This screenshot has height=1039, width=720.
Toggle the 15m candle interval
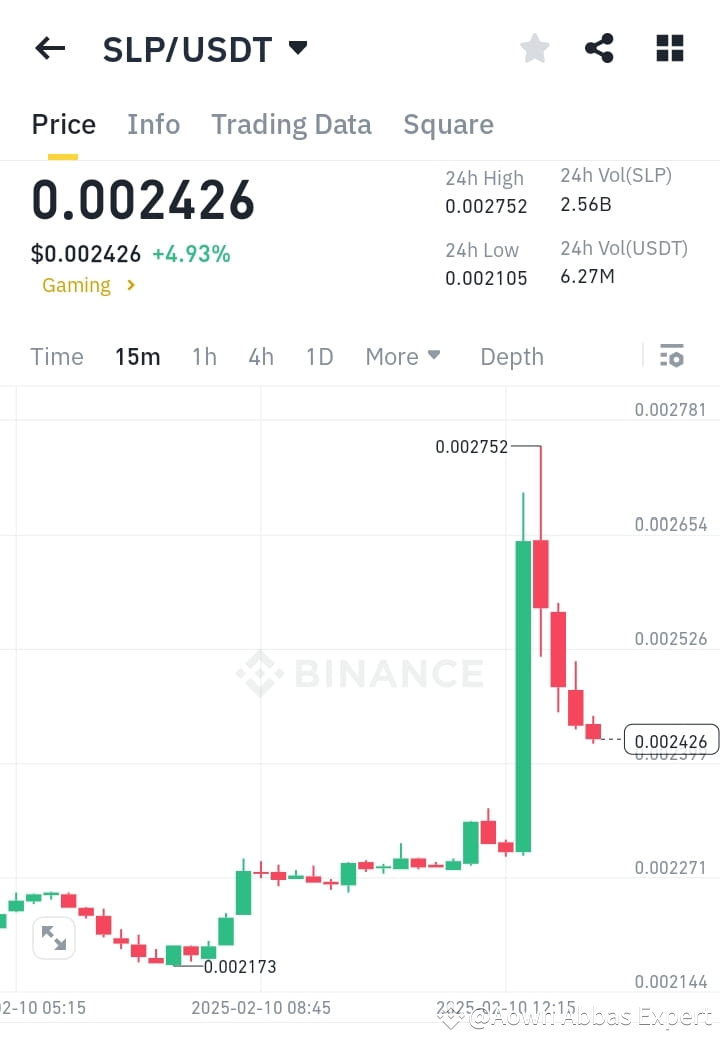(x=137, y=356)
